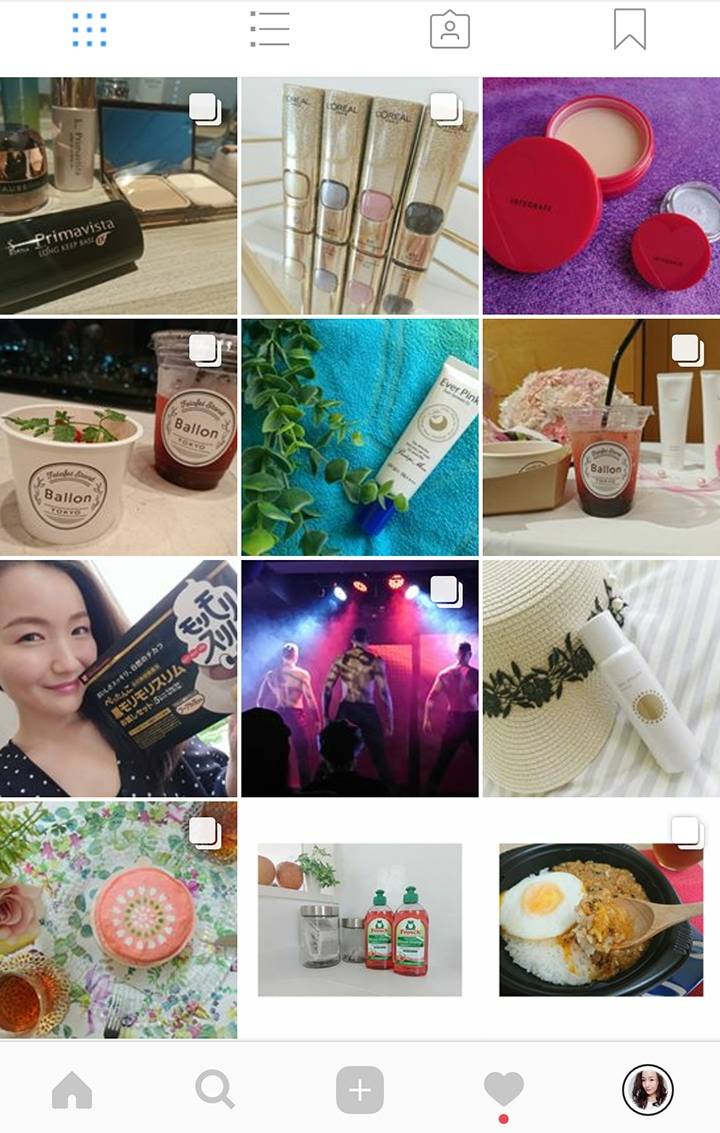
Task: Open the red Integrate compact post
Action: point(601,196)
